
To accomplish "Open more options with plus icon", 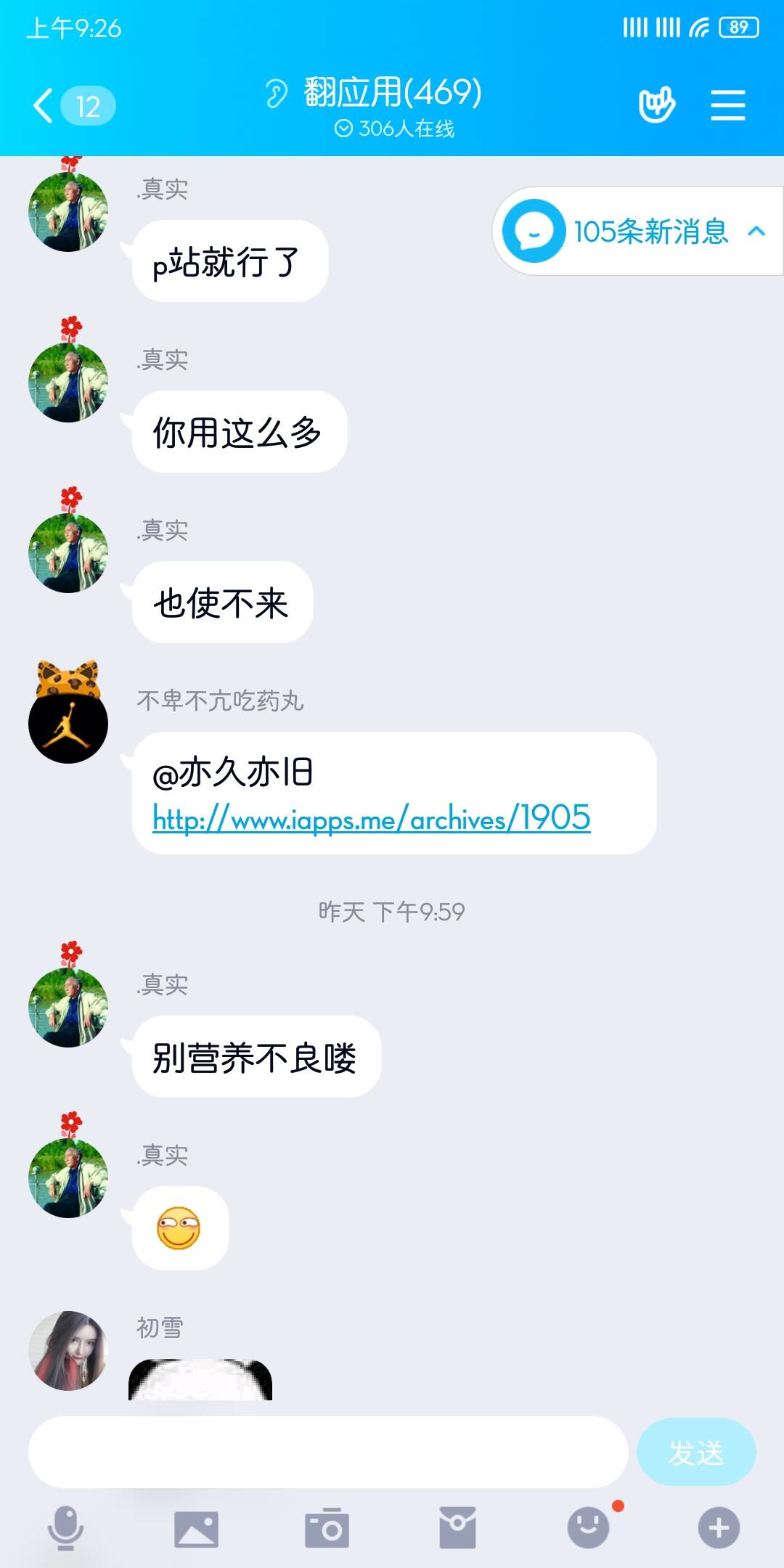I will pyautogui.click(x=719, y=1528).
